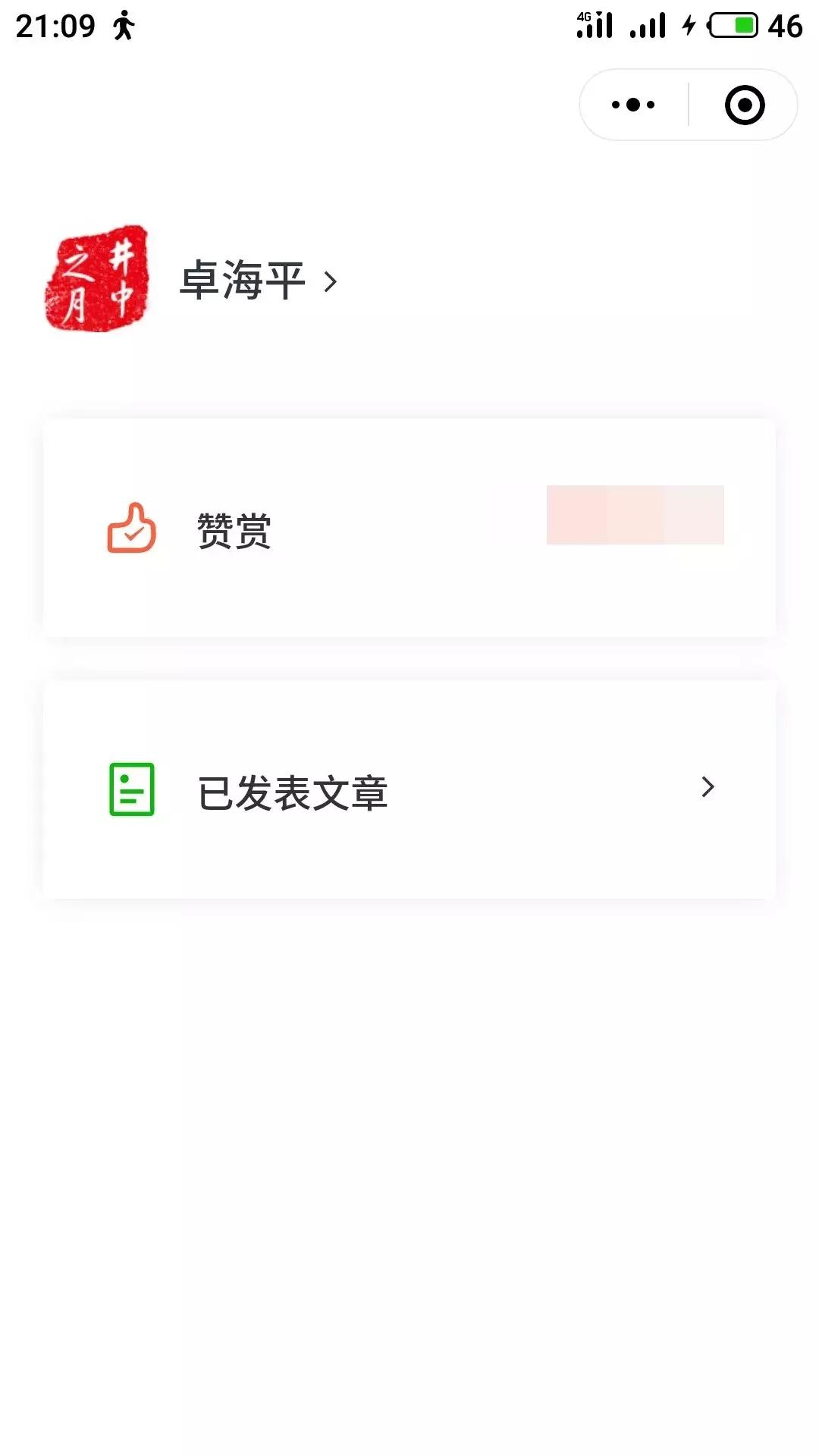Tap the battery charging icon in status bar
This screenshot has width=819, height=1456.
(x=689, y=25)
